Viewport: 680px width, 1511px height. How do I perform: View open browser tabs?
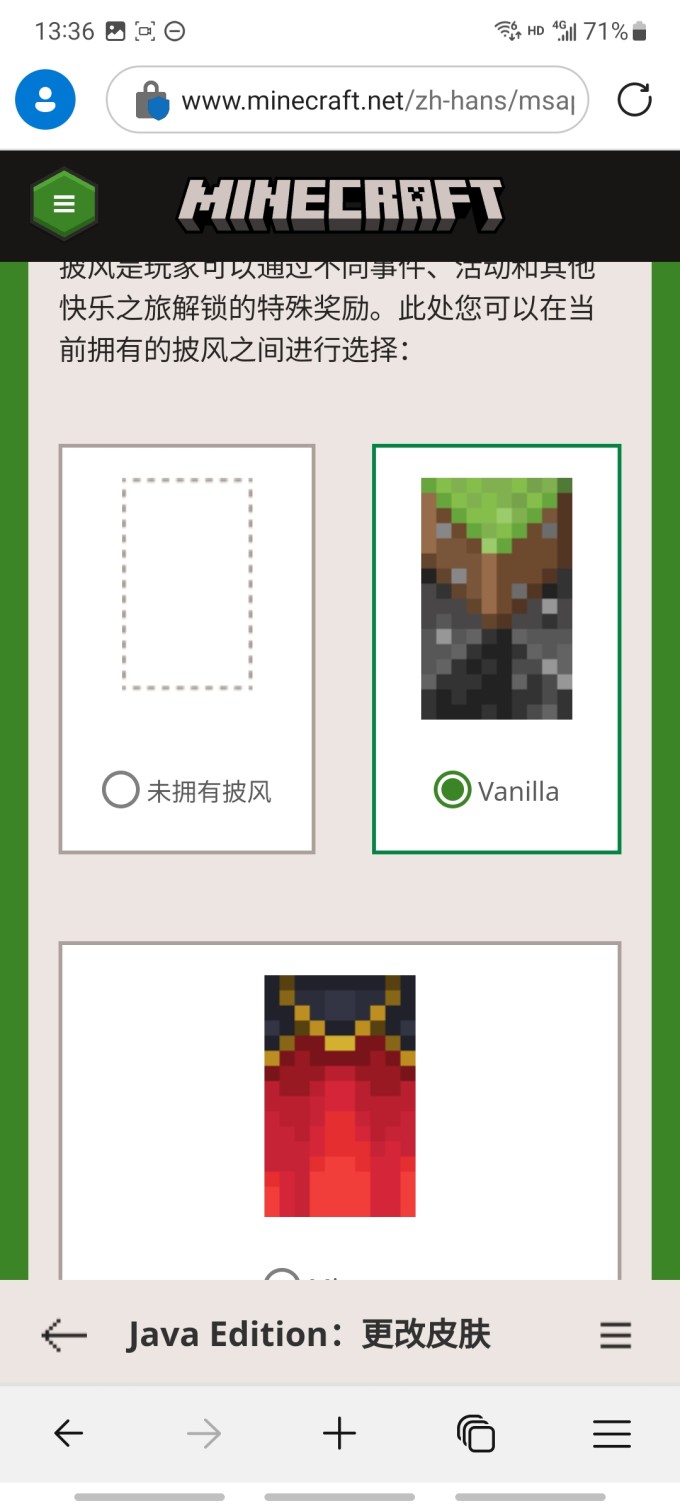(476, 1434)
